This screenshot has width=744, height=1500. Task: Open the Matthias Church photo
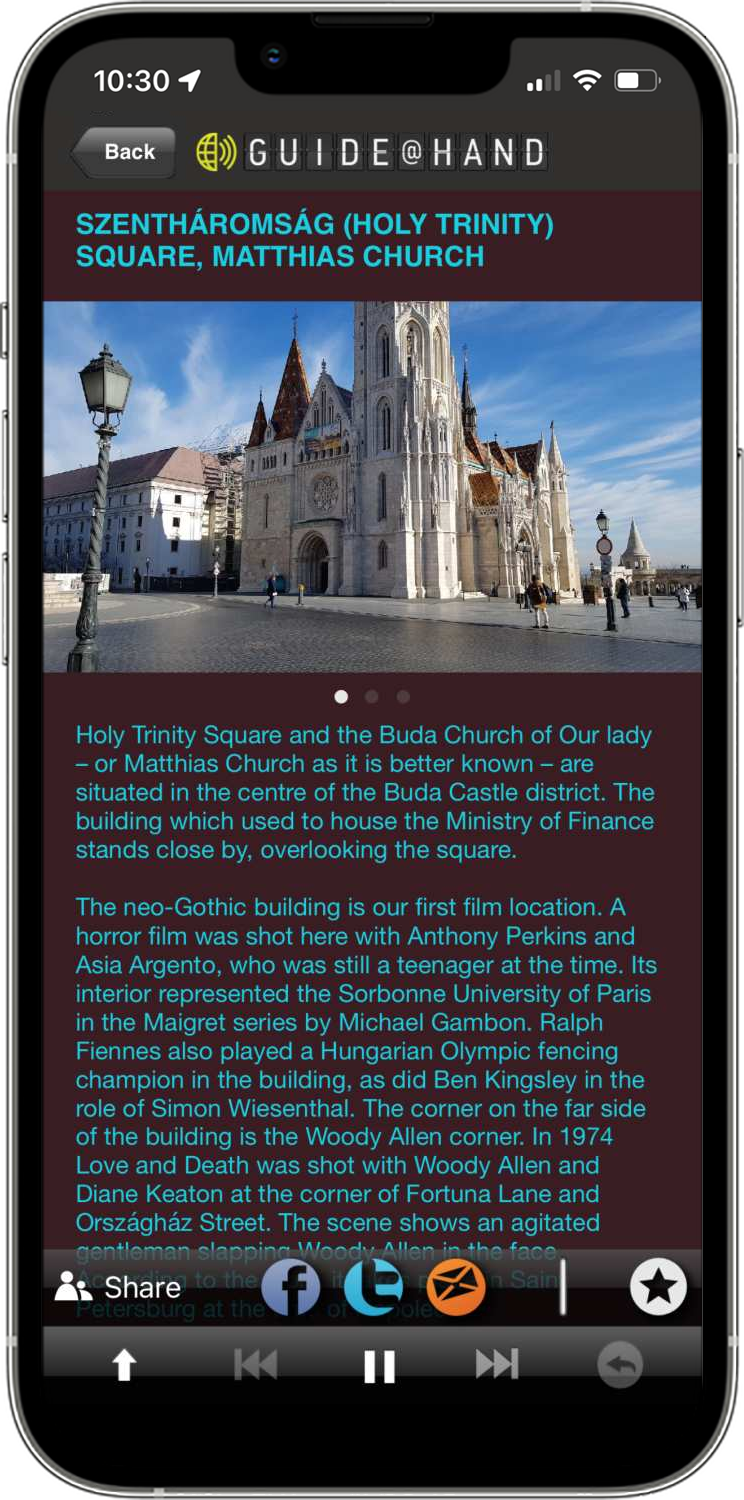(x=372, y=487)
